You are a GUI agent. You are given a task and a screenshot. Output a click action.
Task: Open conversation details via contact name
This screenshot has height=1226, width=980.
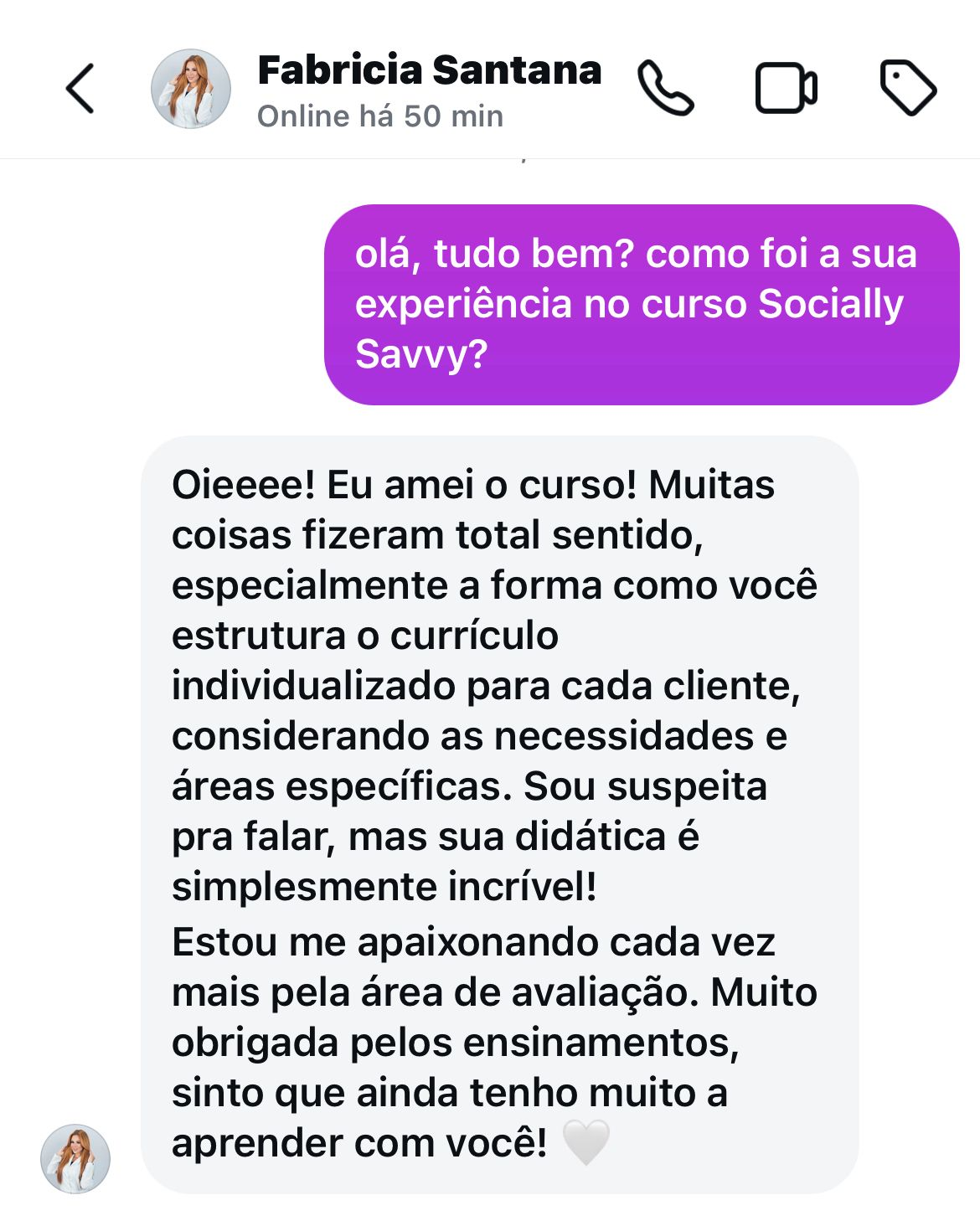pos(429,71)
